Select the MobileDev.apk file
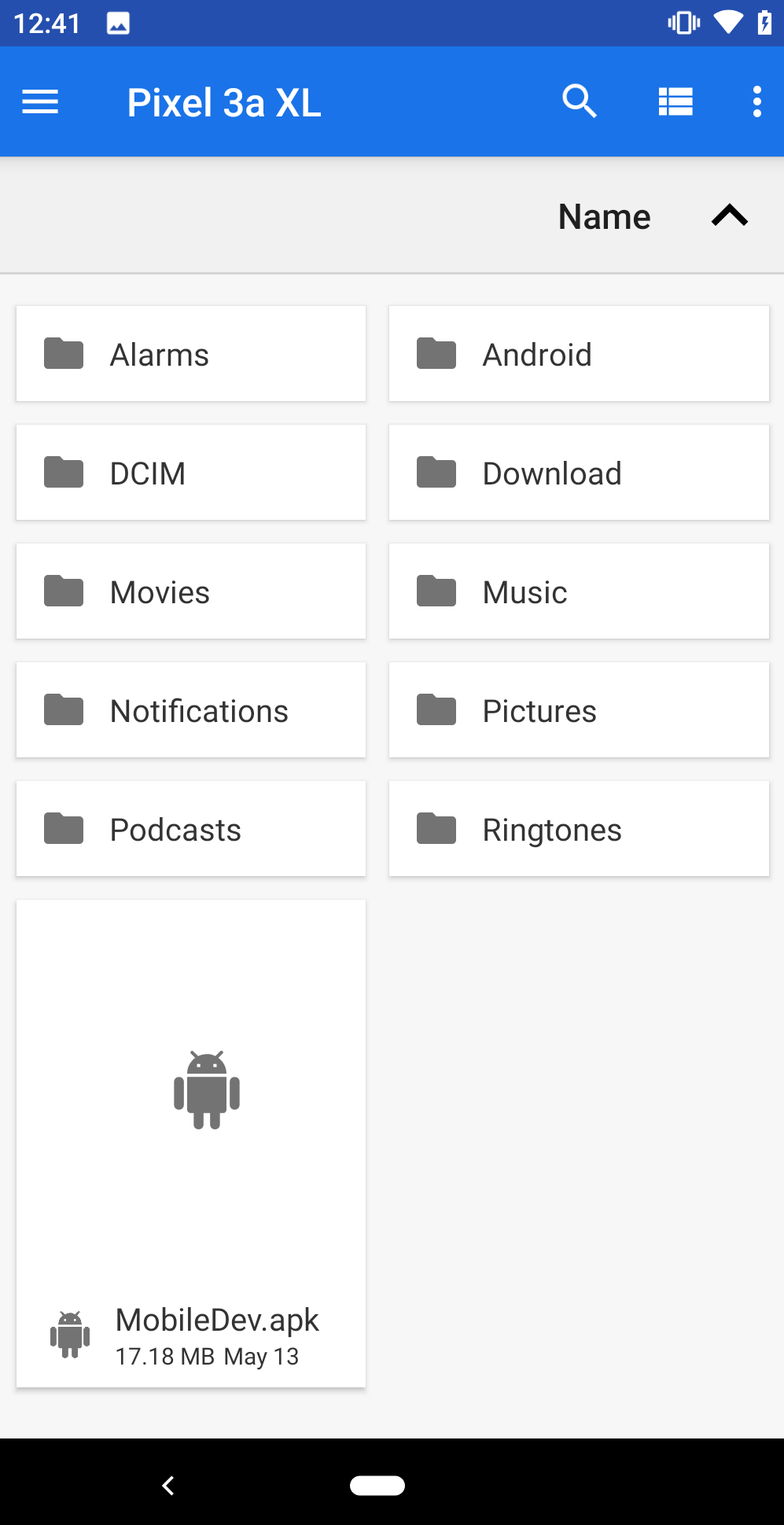This screenshot has width=784, height=1525. [191, 1144]
